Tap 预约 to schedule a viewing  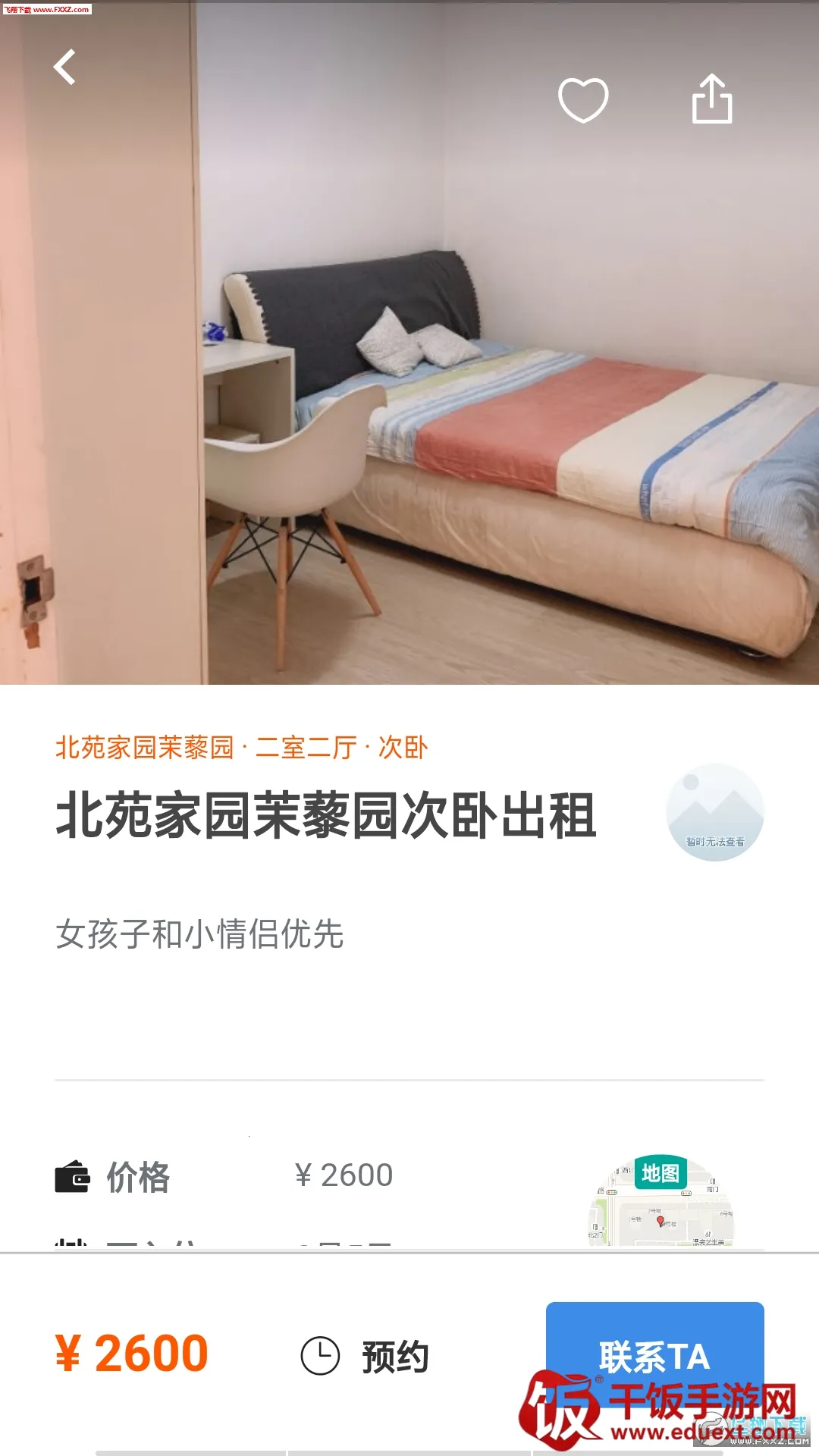tap(366, 1356)
